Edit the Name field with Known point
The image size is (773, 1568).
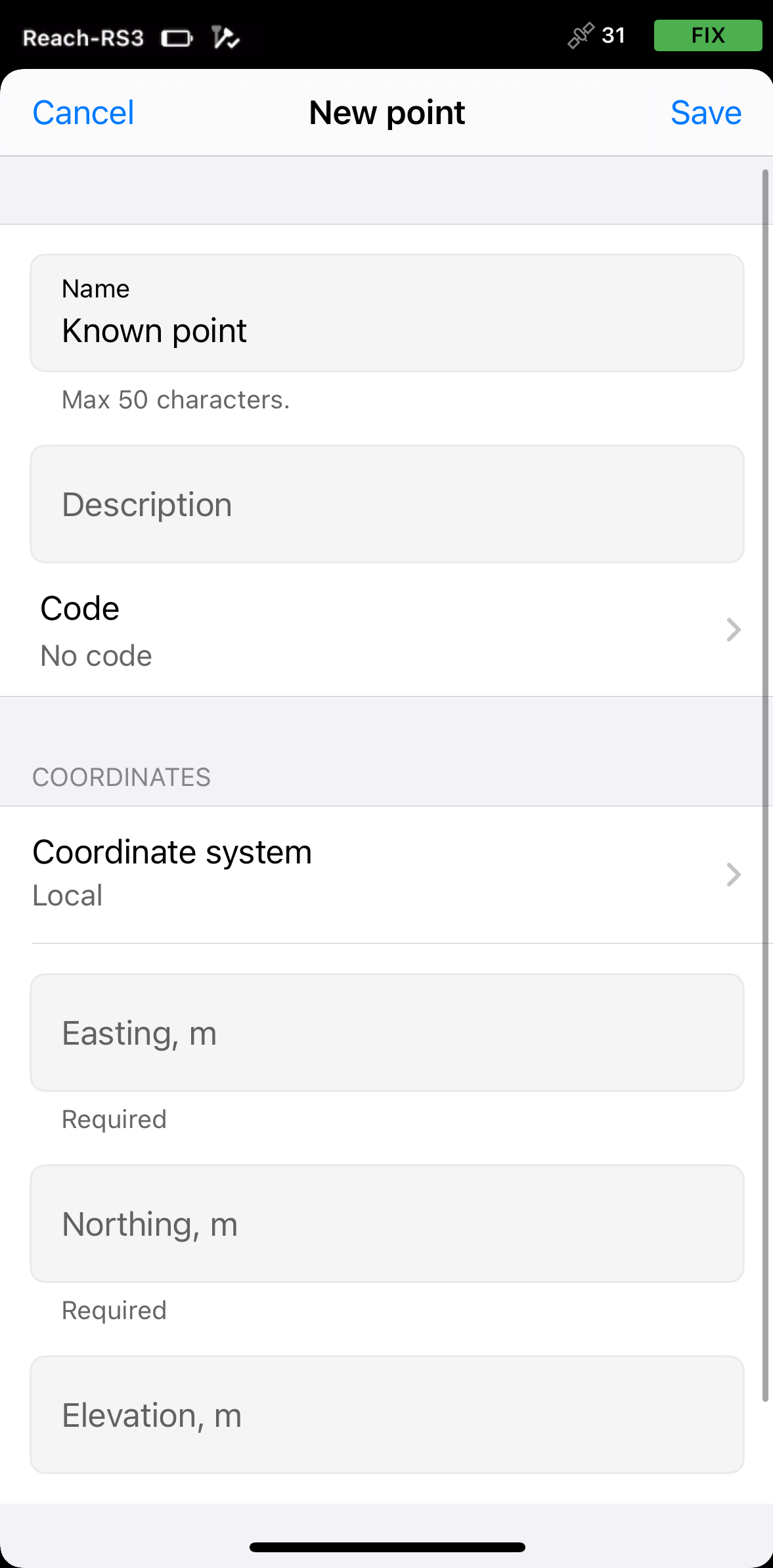click(387, 313)
